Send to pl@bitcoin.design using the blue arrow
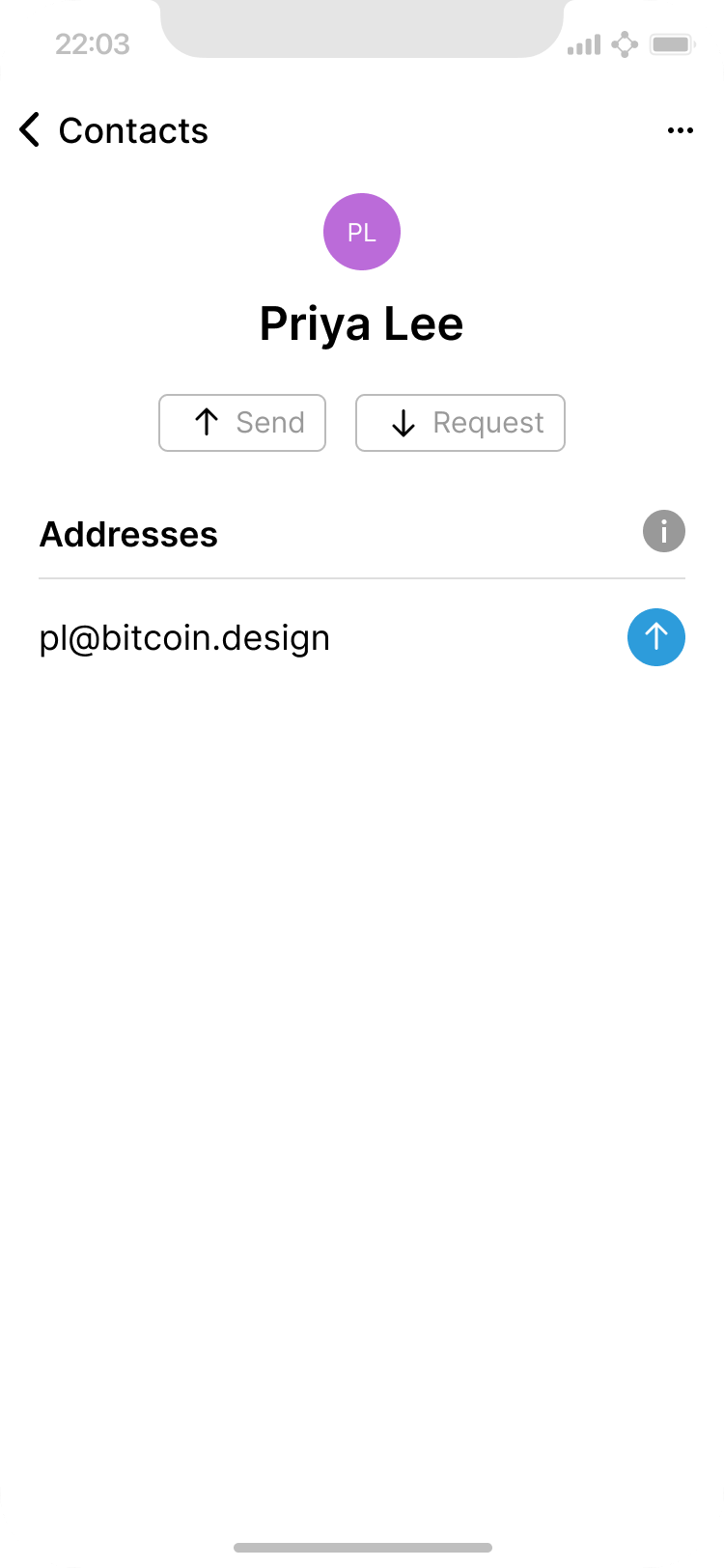 pyautogui.click(x=656, y=637)
